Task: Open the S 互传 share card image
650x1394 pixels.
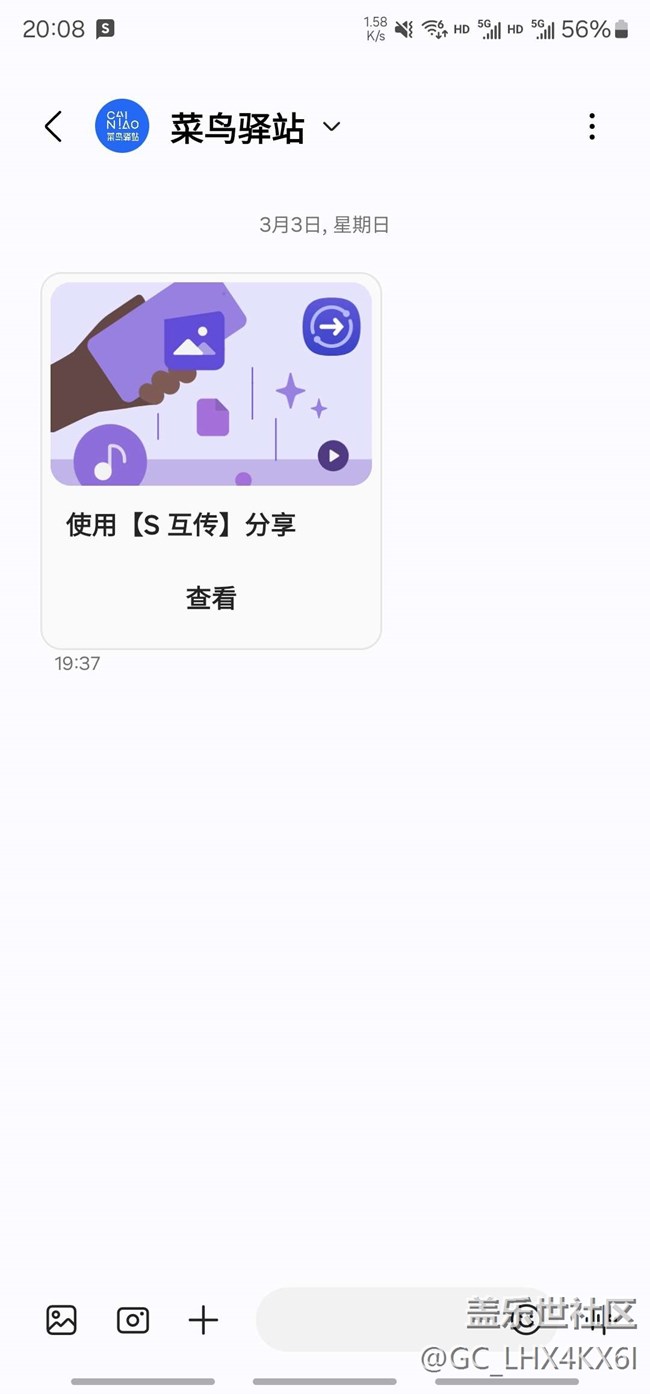Action: [x=211, y=384]
